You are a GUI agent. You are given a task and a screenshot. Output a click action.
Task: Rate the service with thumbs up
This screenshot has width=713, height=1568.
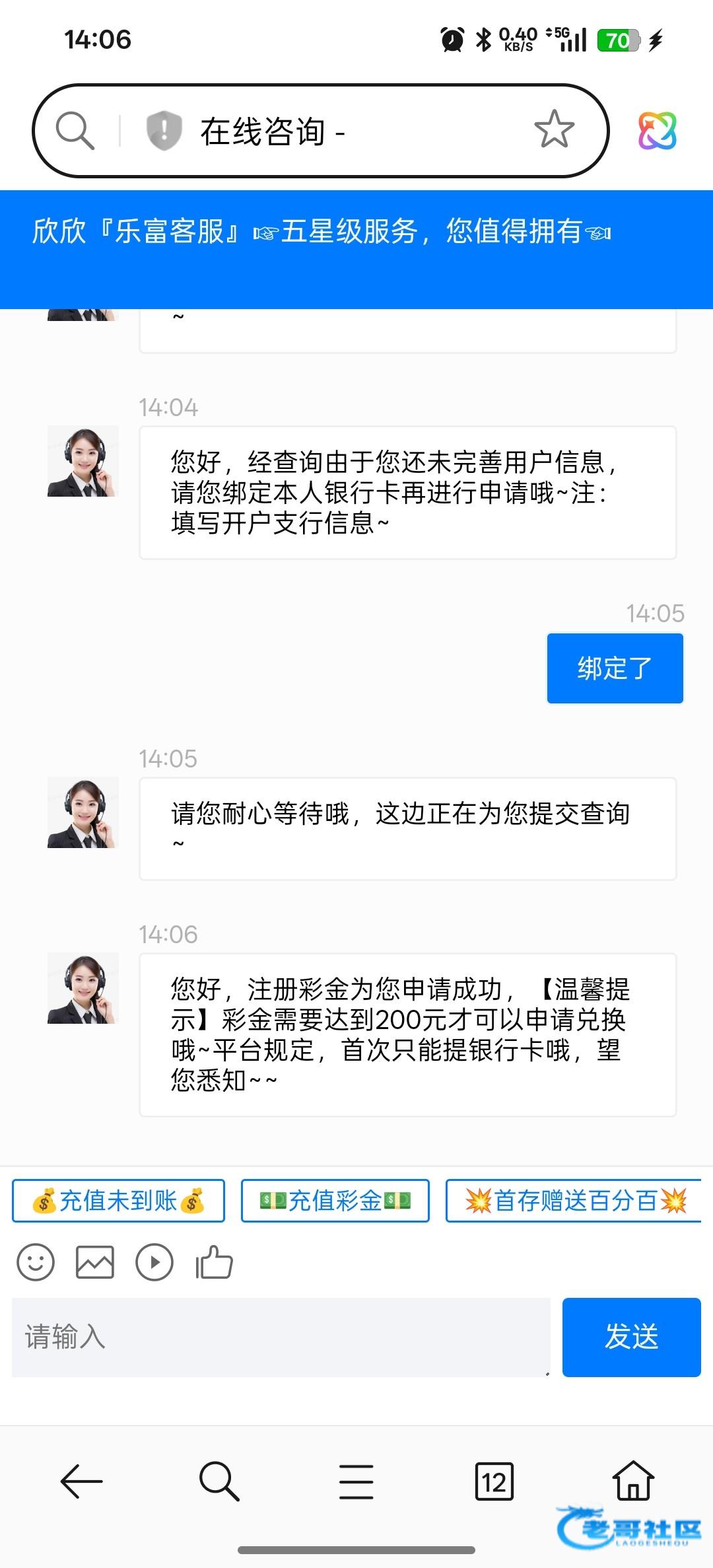(x=215, y=1262)
